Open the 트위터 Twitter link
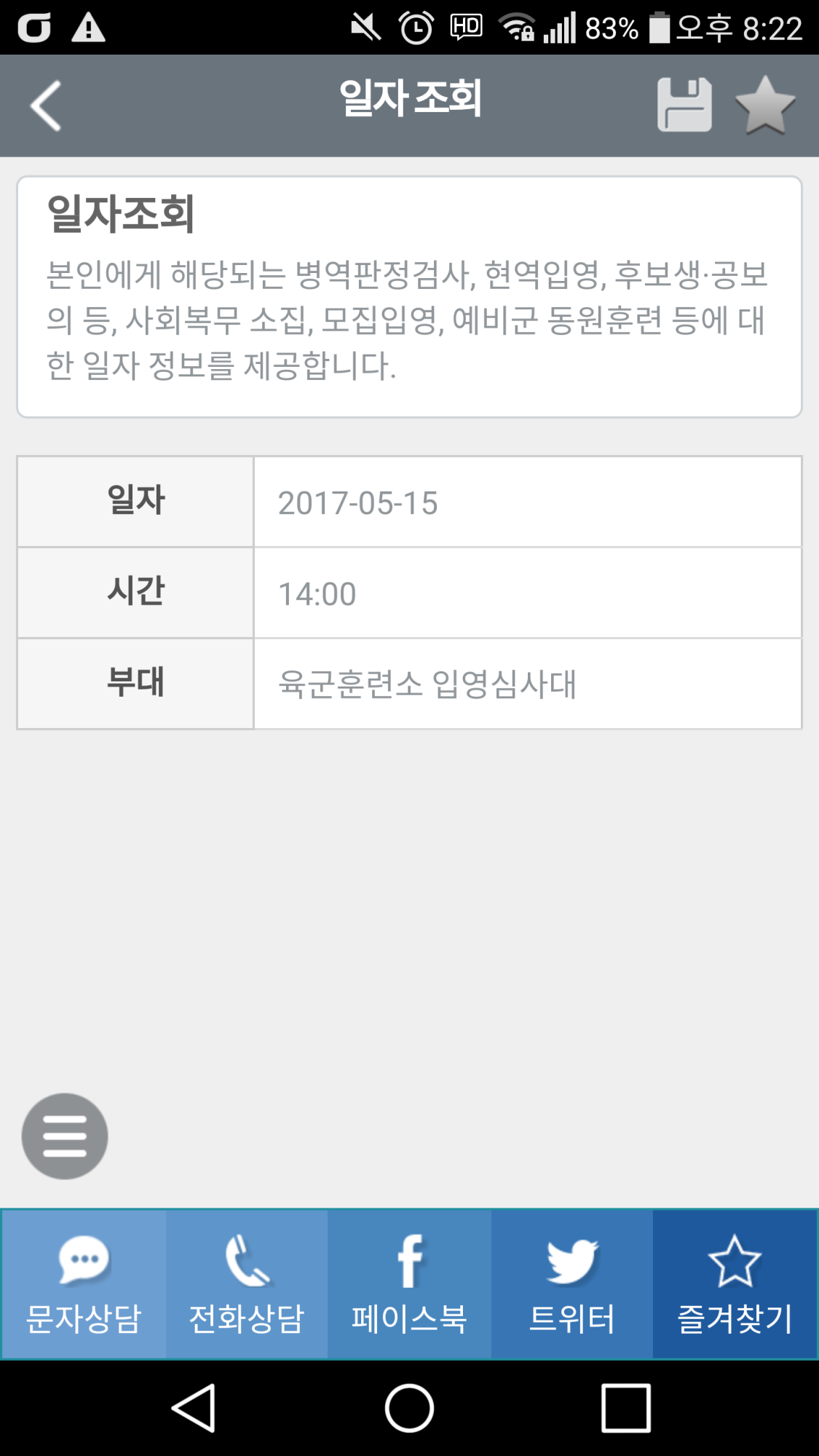The image size is (819, 1456). (x=572, y=1285)
